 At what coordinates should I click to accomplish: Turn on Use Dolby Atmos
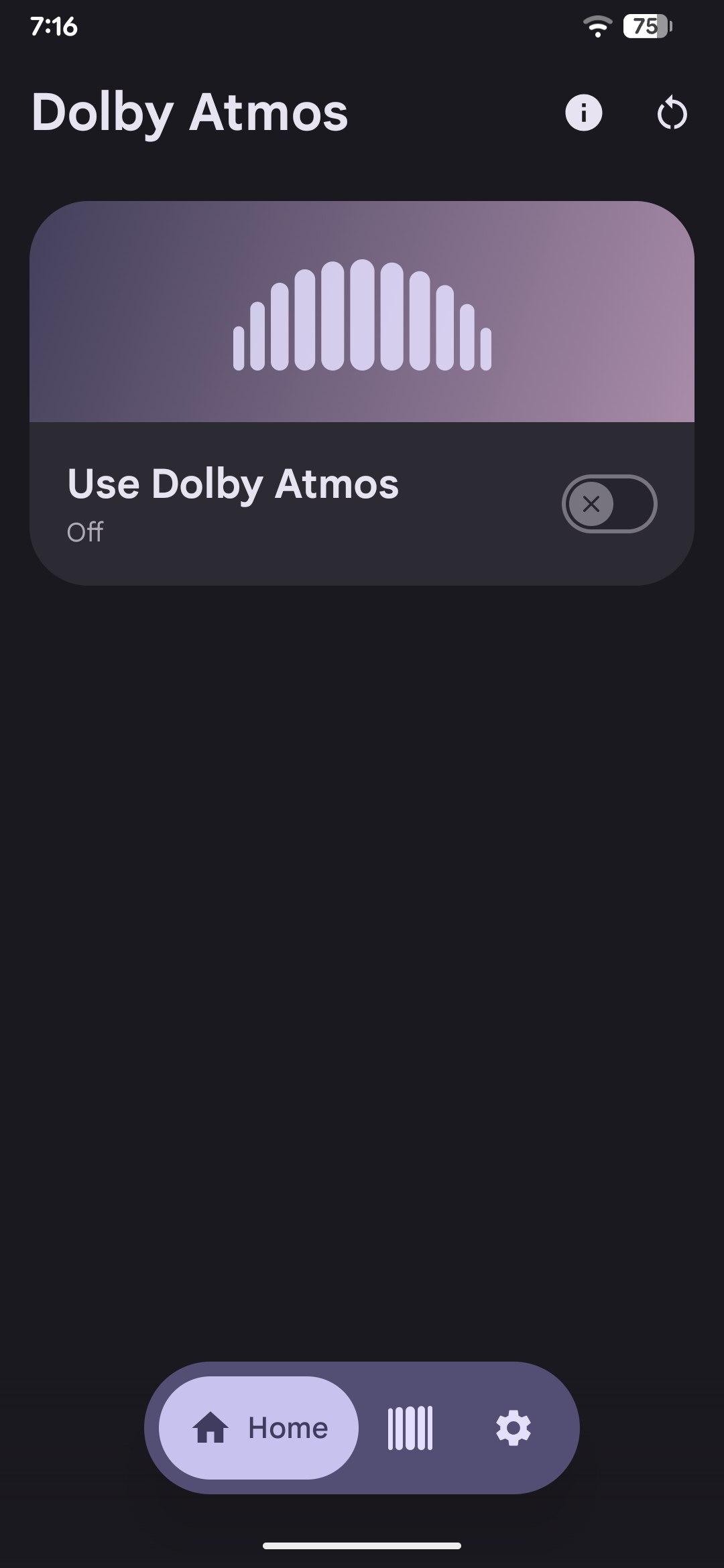pyautogui.click(x=609, y=504)
